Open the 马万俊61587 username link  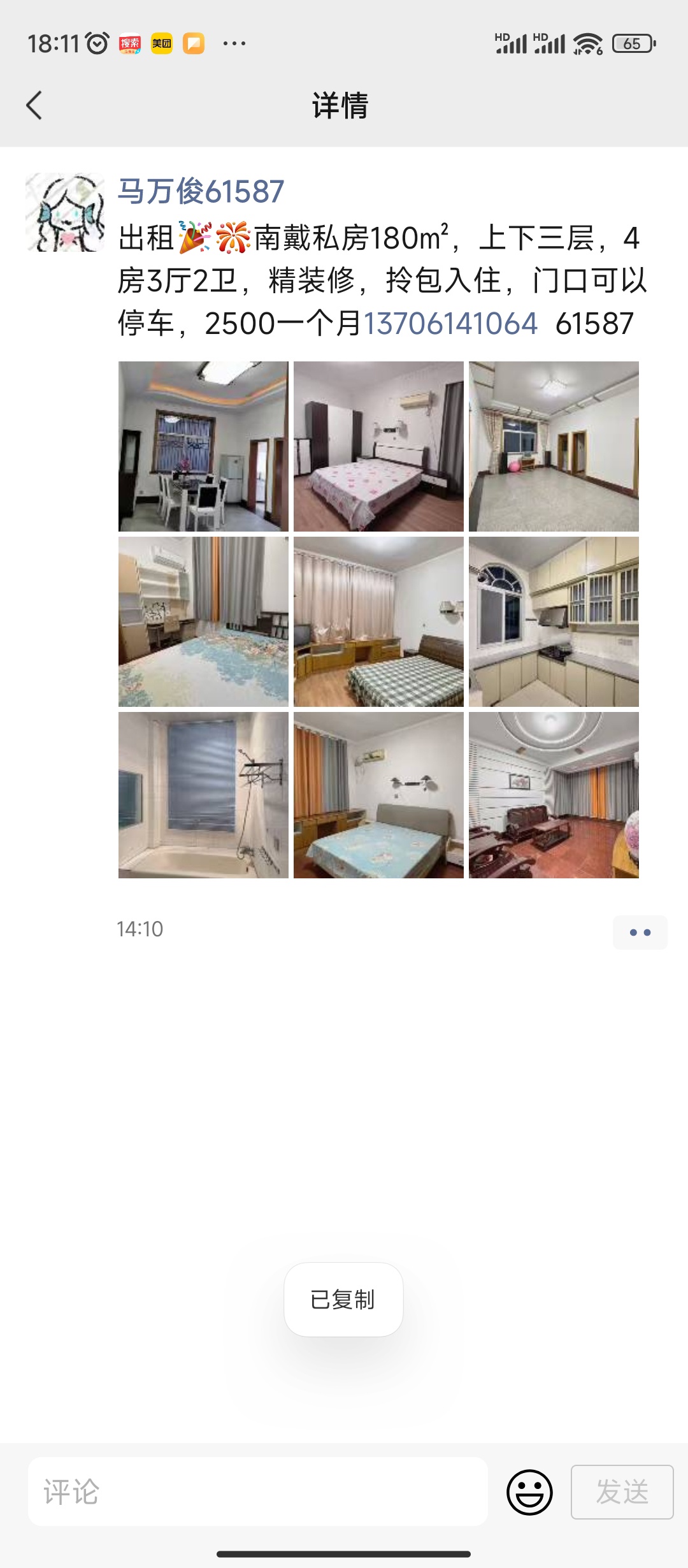pos(201,191)
